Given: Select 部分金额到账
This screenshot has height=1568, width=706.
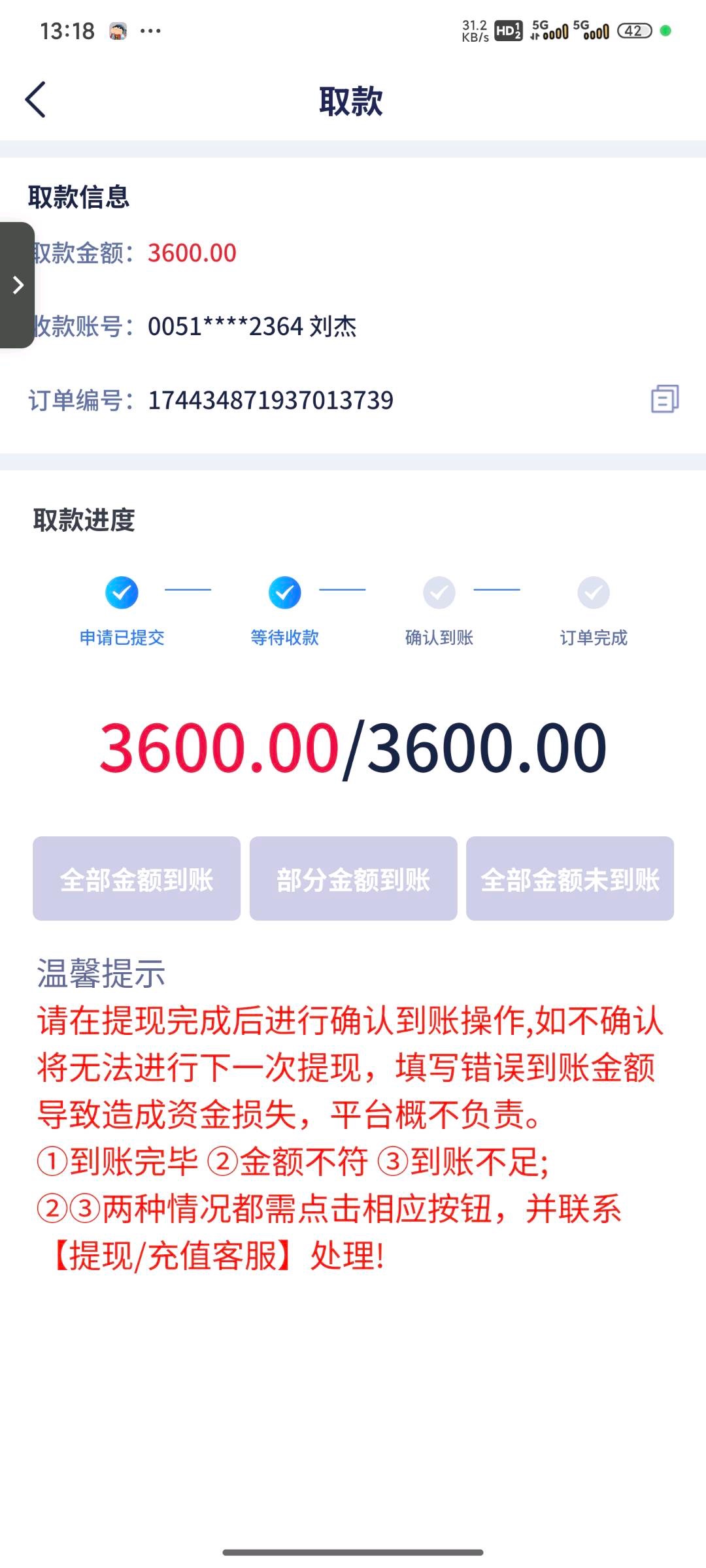Looking at the screenshot, I should coord(353,879).
